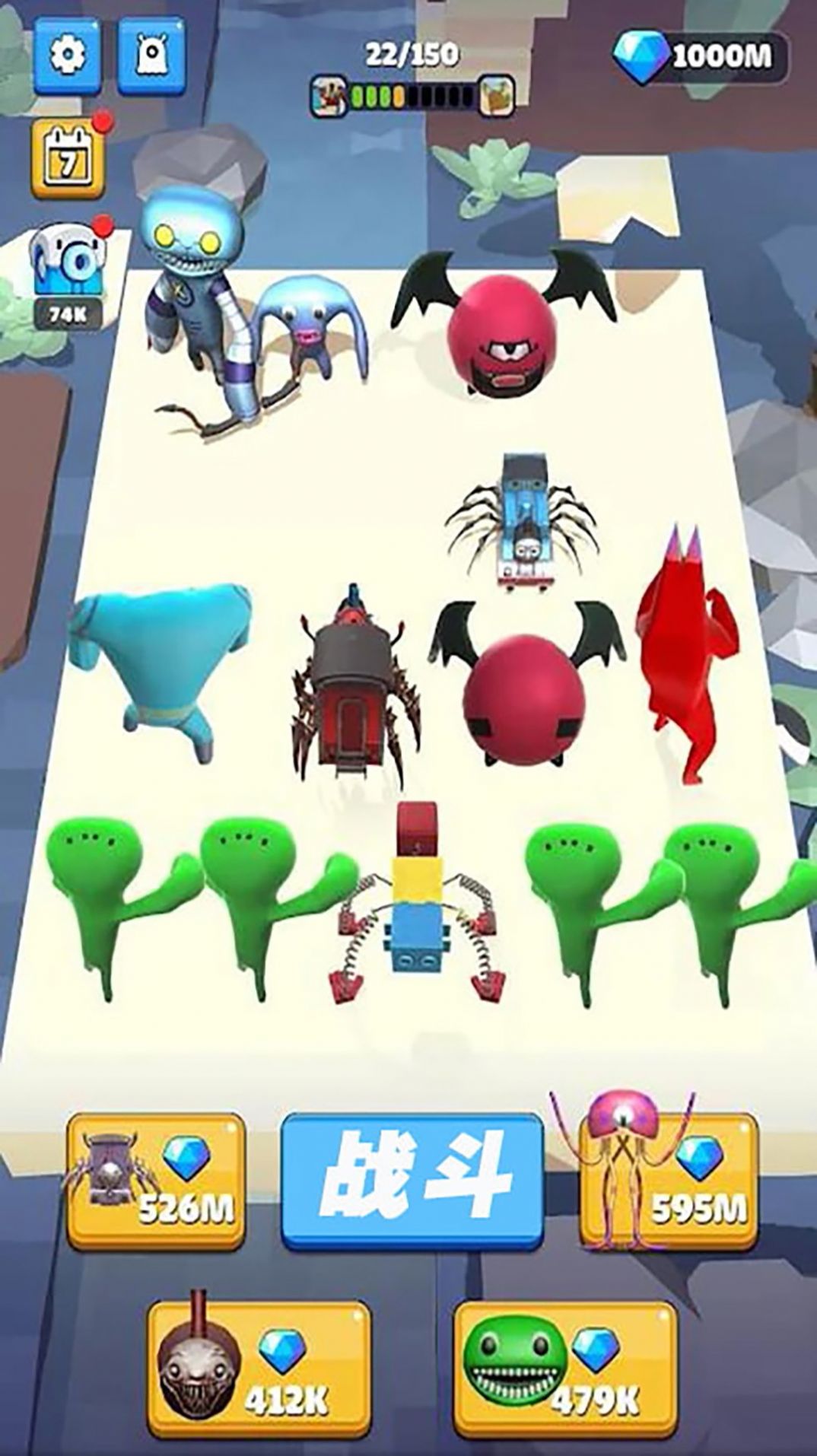817x1456 pixels.
Task: Open the settings gear
Action: [x=66, y=53]
